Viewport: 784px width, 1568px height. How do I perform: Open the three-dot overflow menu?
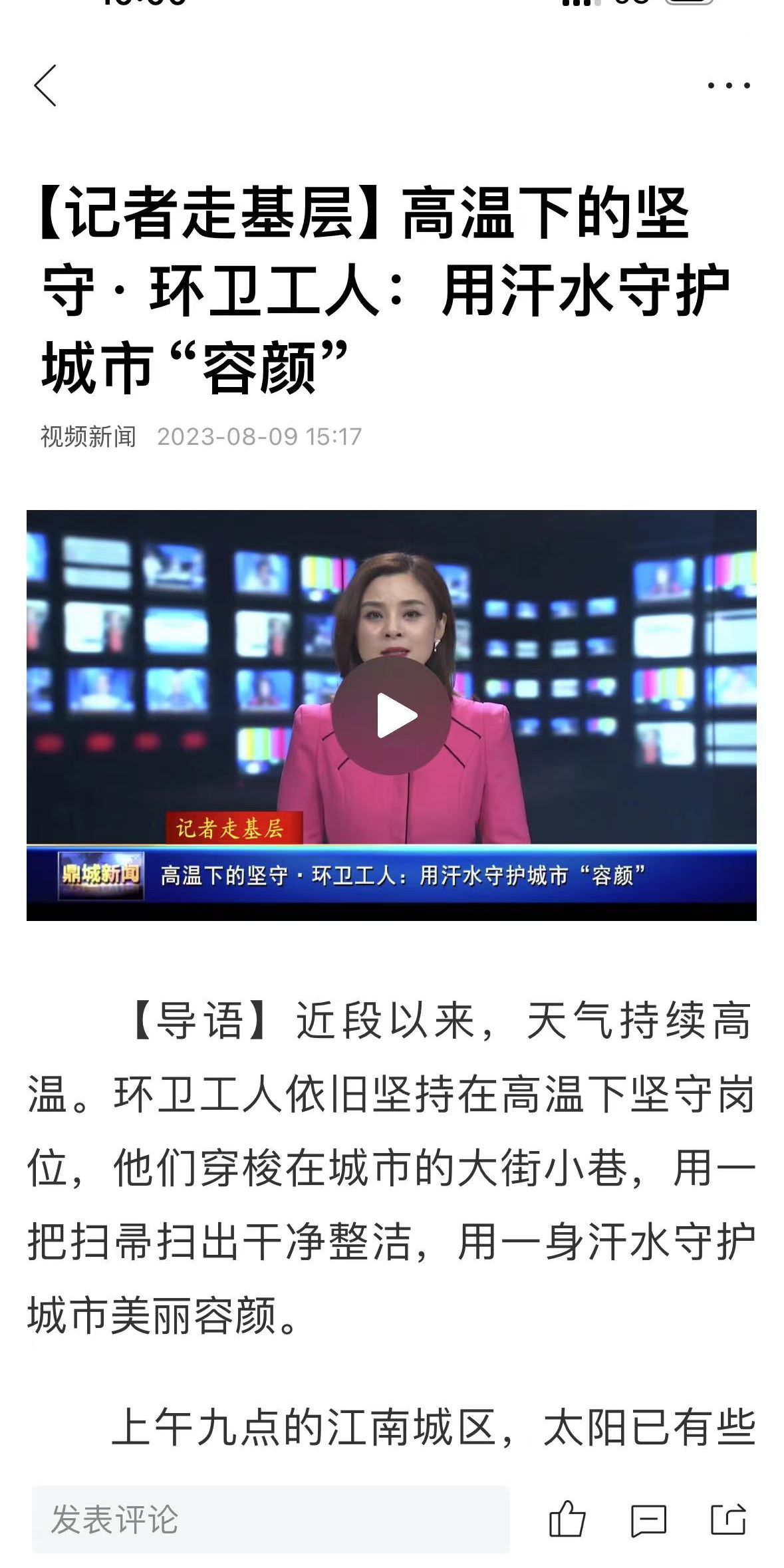click(729, 86)
